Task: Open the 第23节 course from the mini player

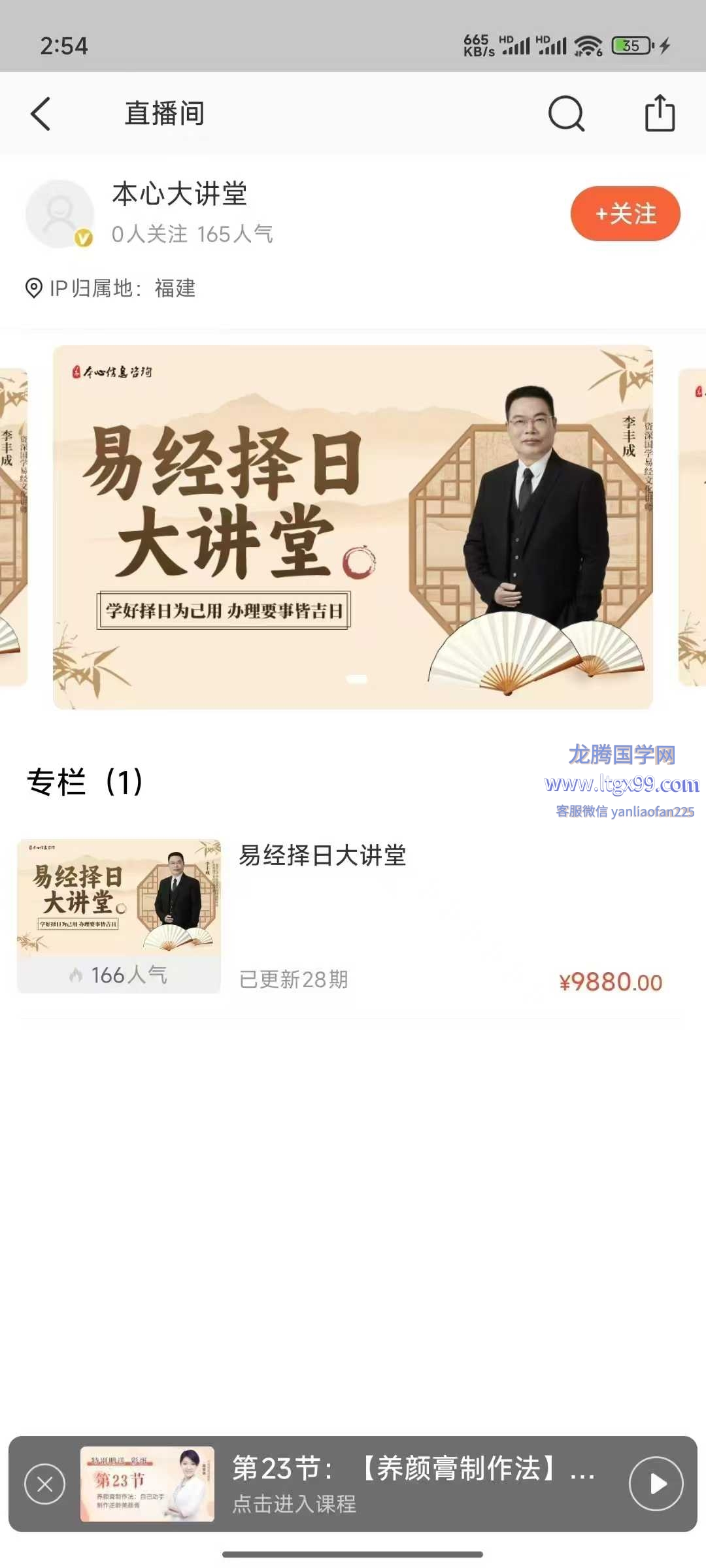Action: [x=412, y=1484]
